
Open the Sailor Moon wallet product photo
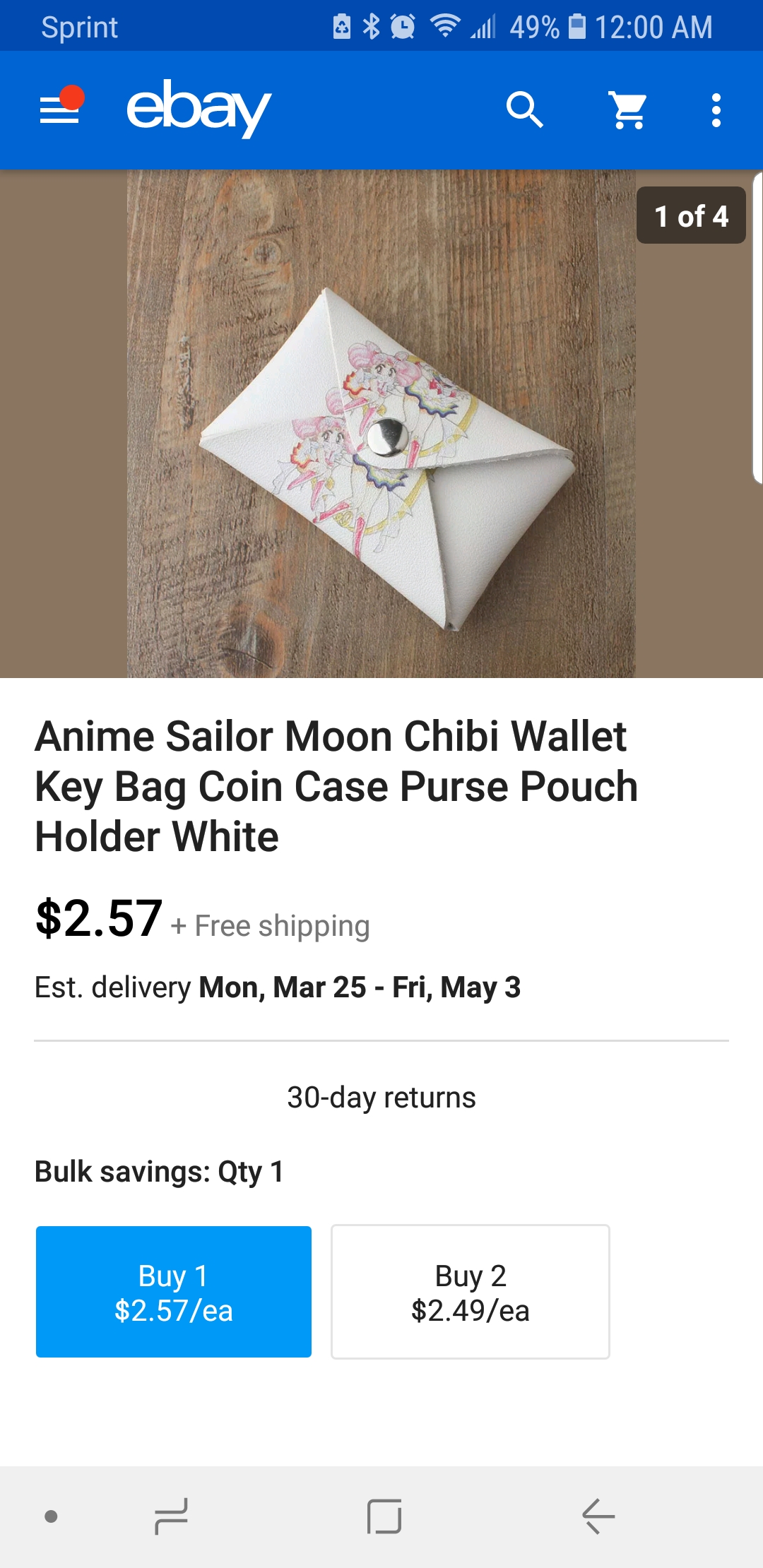click(x=381, y=424)
